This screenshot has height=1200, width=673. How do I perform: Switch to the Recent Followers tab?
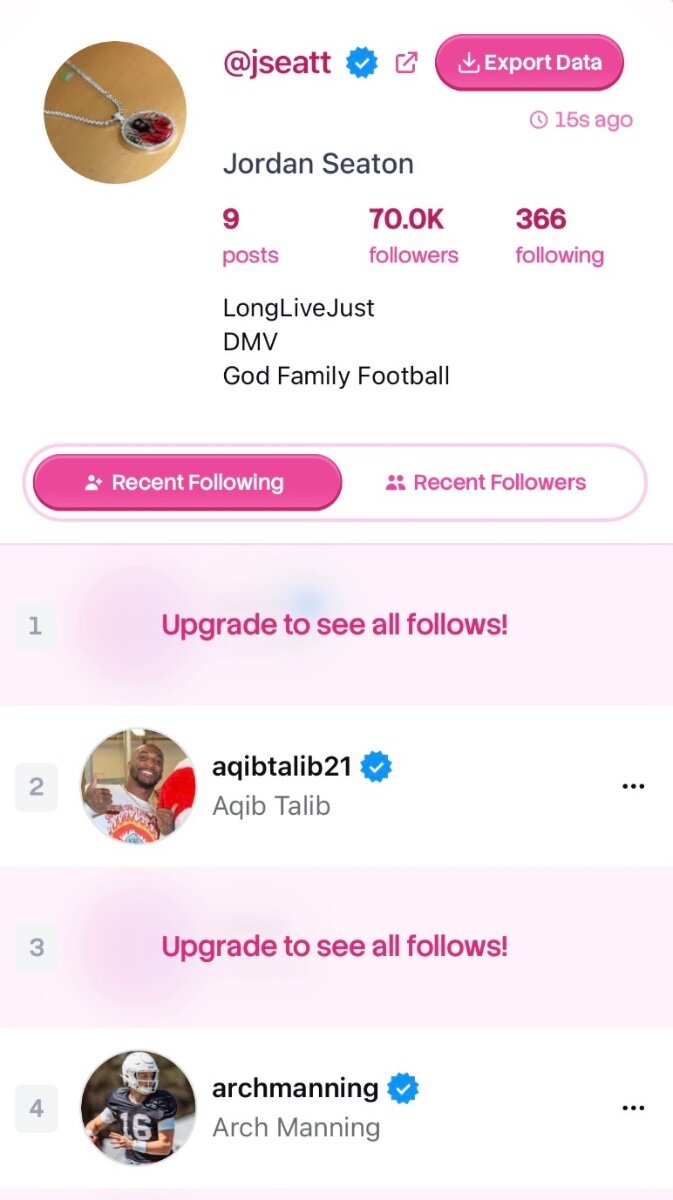point(486,483)
